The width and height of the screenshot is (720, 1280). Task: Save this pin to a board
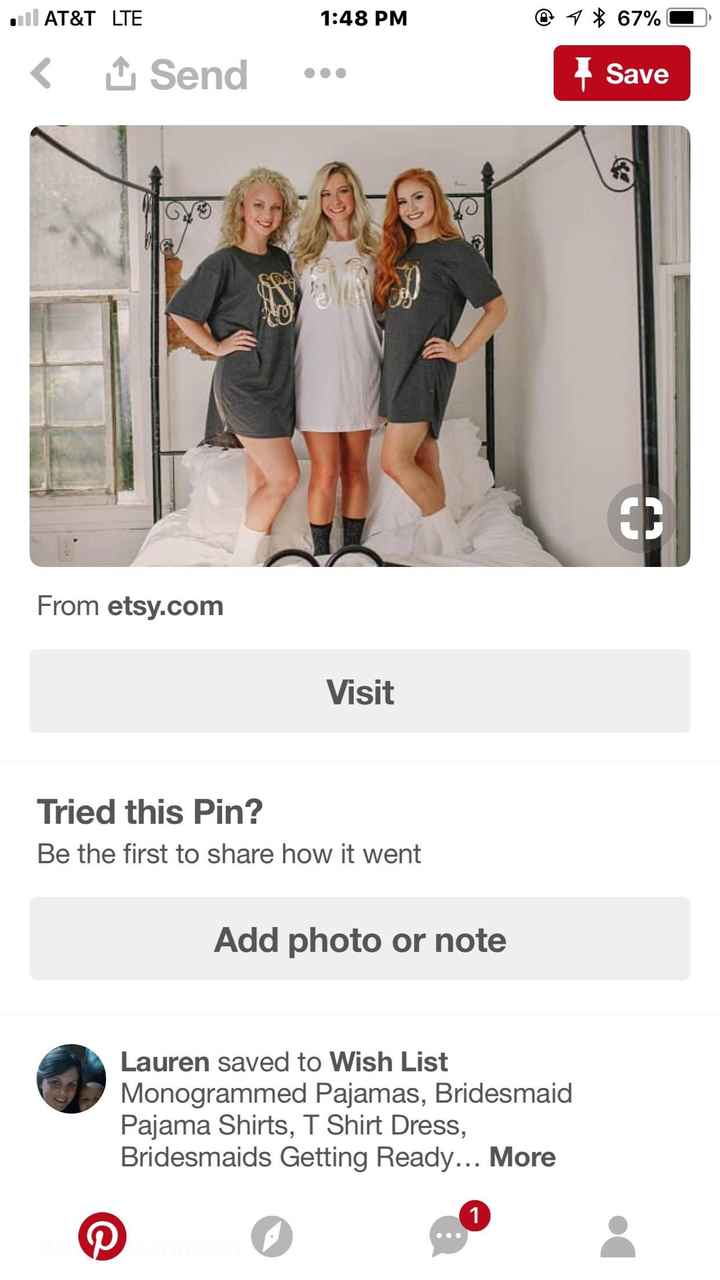pos(621,74)
